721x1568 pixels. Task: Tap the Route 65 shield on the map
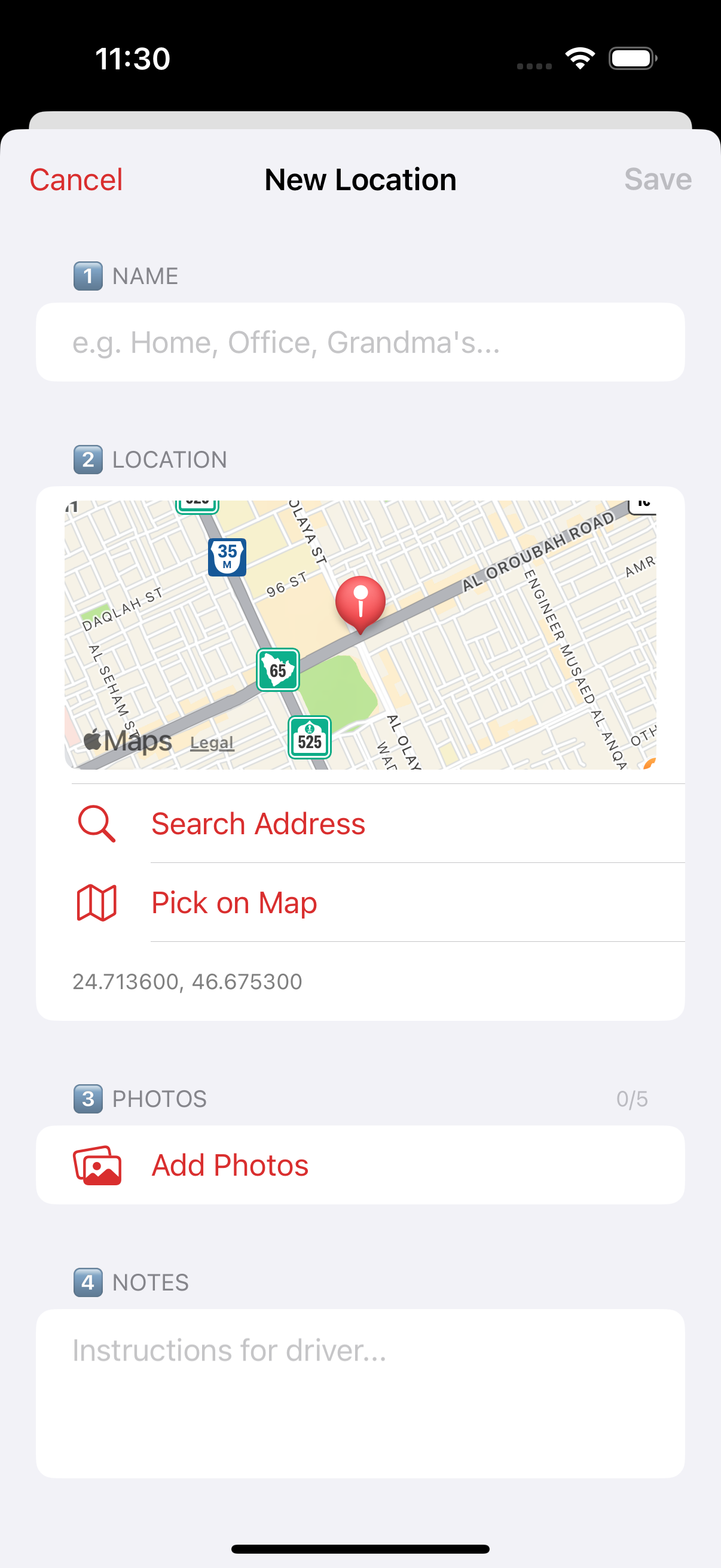pyautogui.click(x=279, y=669)
